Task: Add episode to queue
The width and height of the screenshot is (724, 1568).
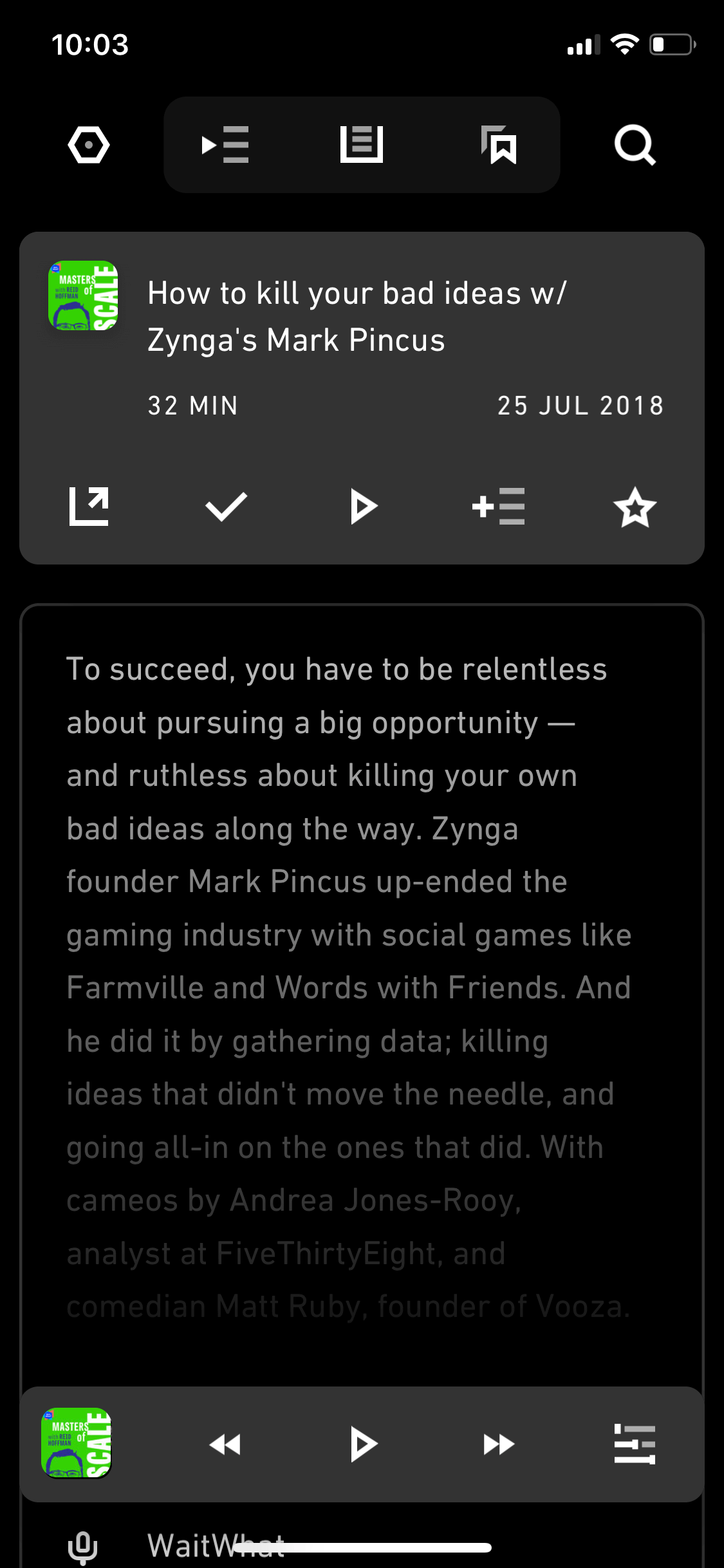Action: click(x=499, y=507)
